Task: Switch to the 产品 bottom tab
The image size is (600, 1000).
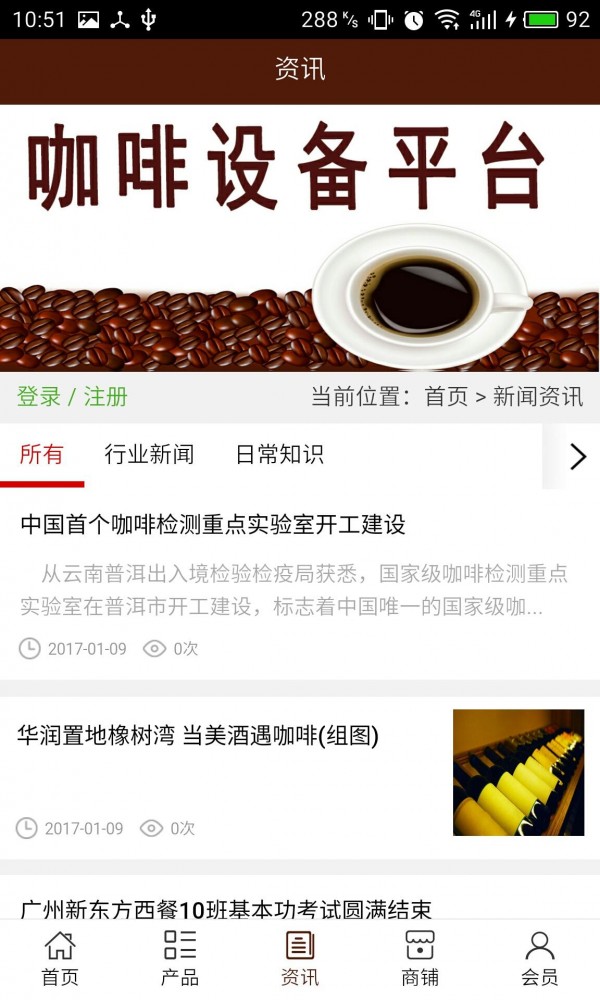Action: pyautogui.click(x=180, y=958)
